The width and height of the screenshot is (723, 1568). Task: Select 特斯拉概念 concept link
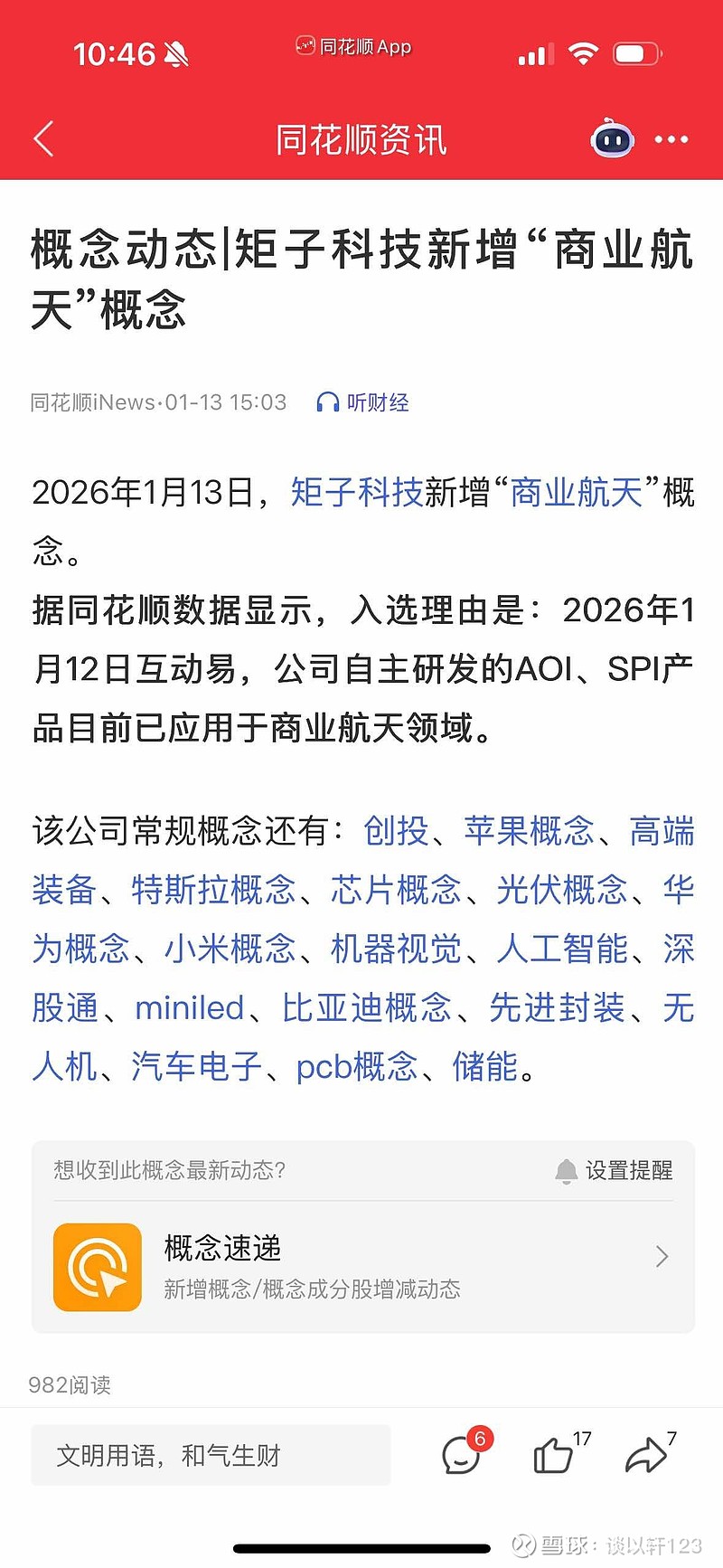coord(215,891)
